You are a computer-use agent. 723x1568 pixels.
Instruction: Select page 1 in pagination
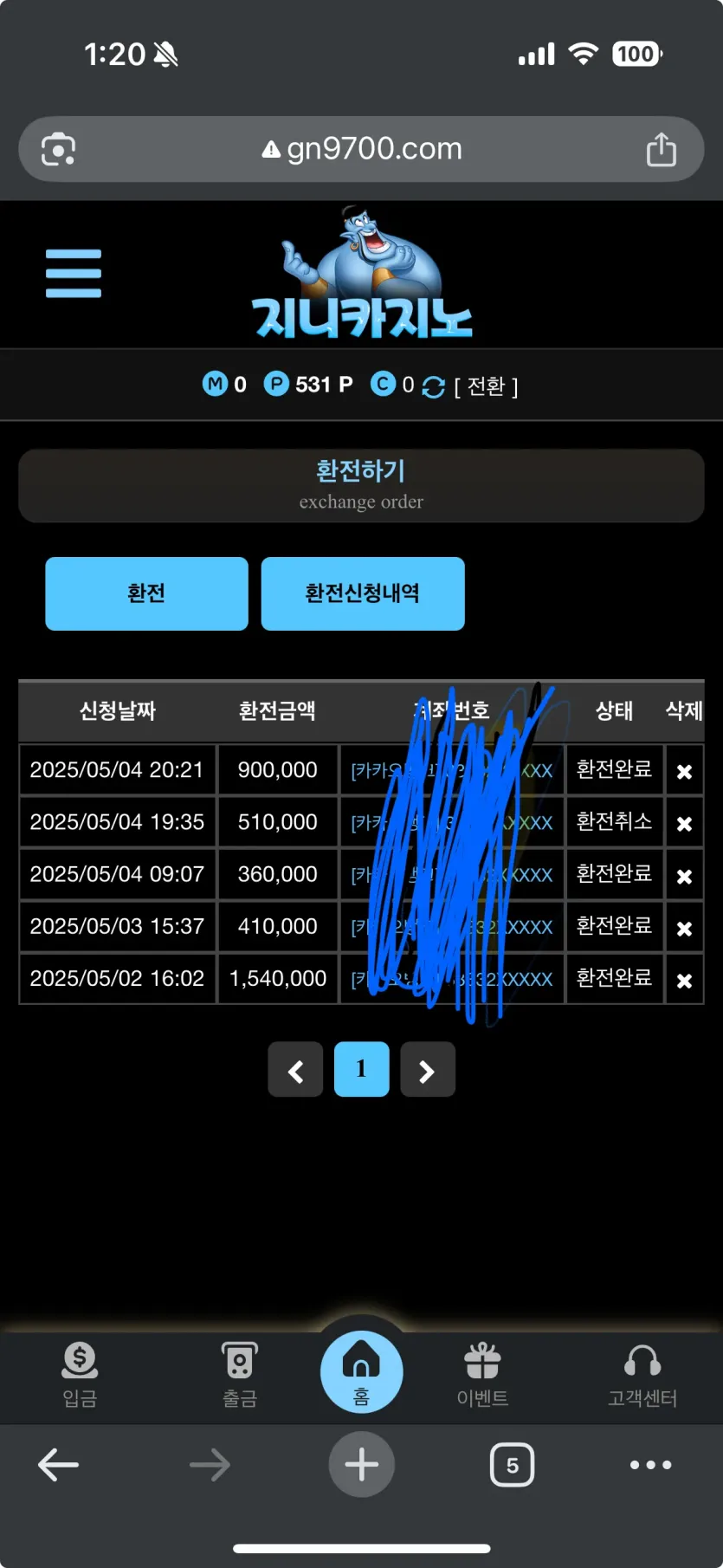coord(361,1070)
